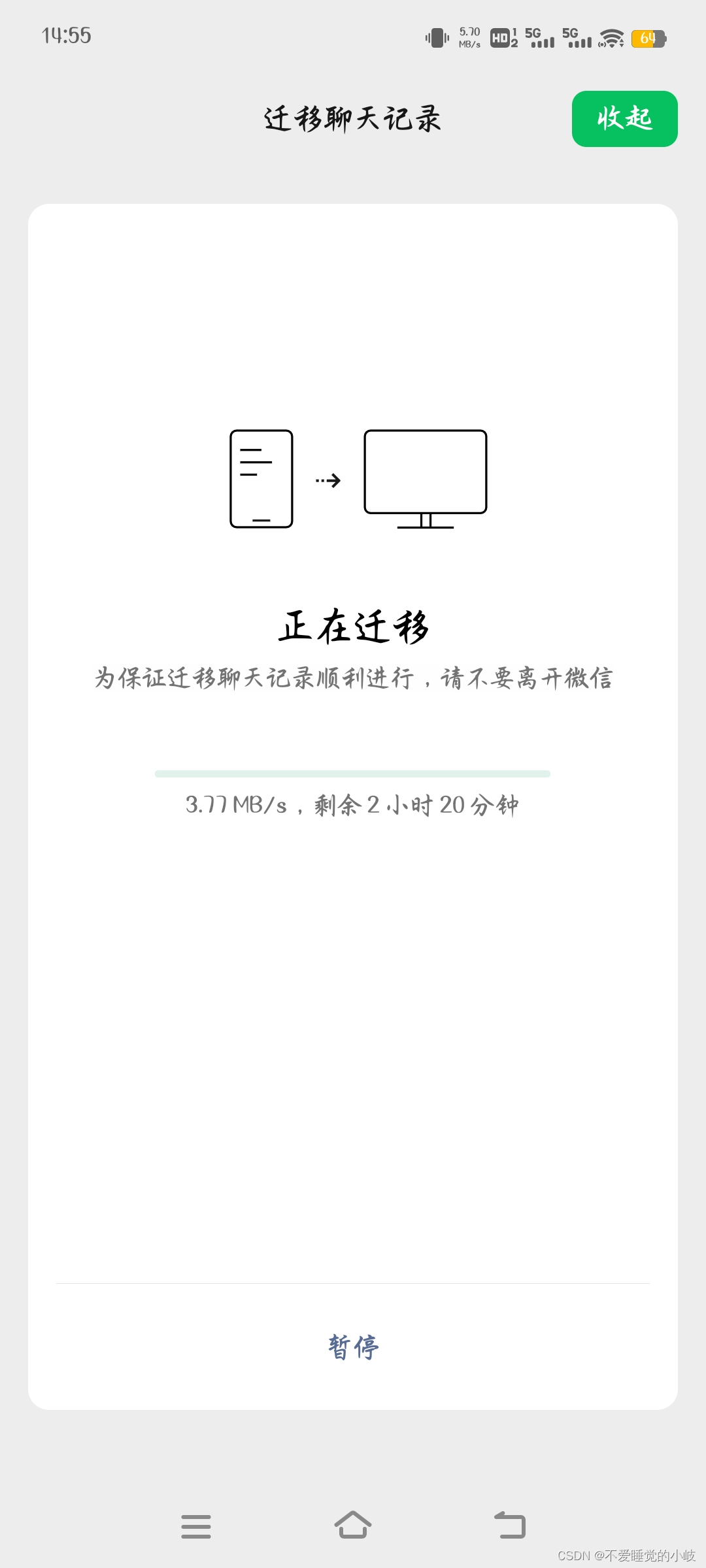706x1568 pixels.
Task: Tap the green 收起 button
Action: coord(624,119)
